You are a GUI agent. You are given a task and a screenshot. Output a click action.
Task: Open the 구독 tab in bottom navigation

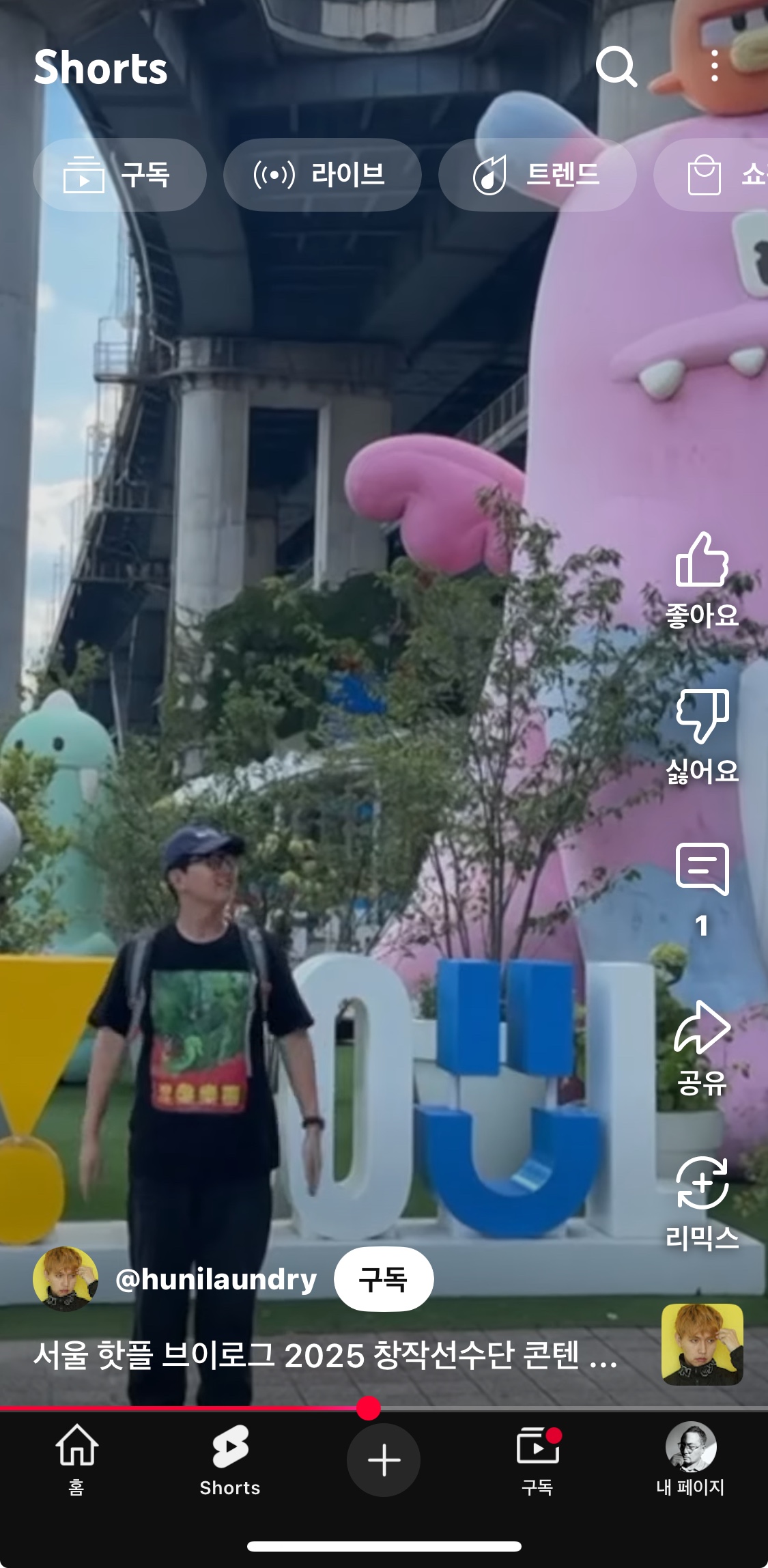[537, 1459]
